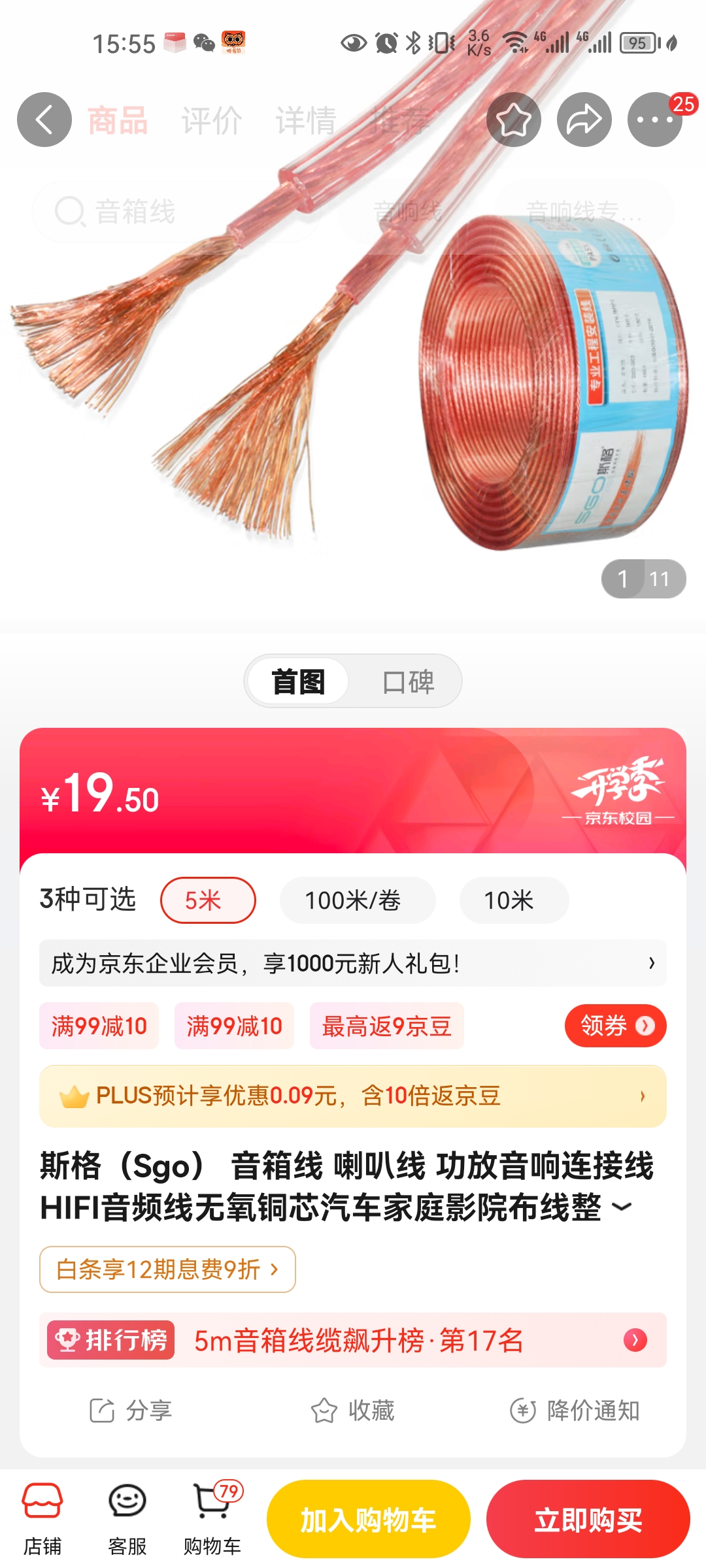Add item with 加入购物车
706x1568 pixels.
[368, 1520]
